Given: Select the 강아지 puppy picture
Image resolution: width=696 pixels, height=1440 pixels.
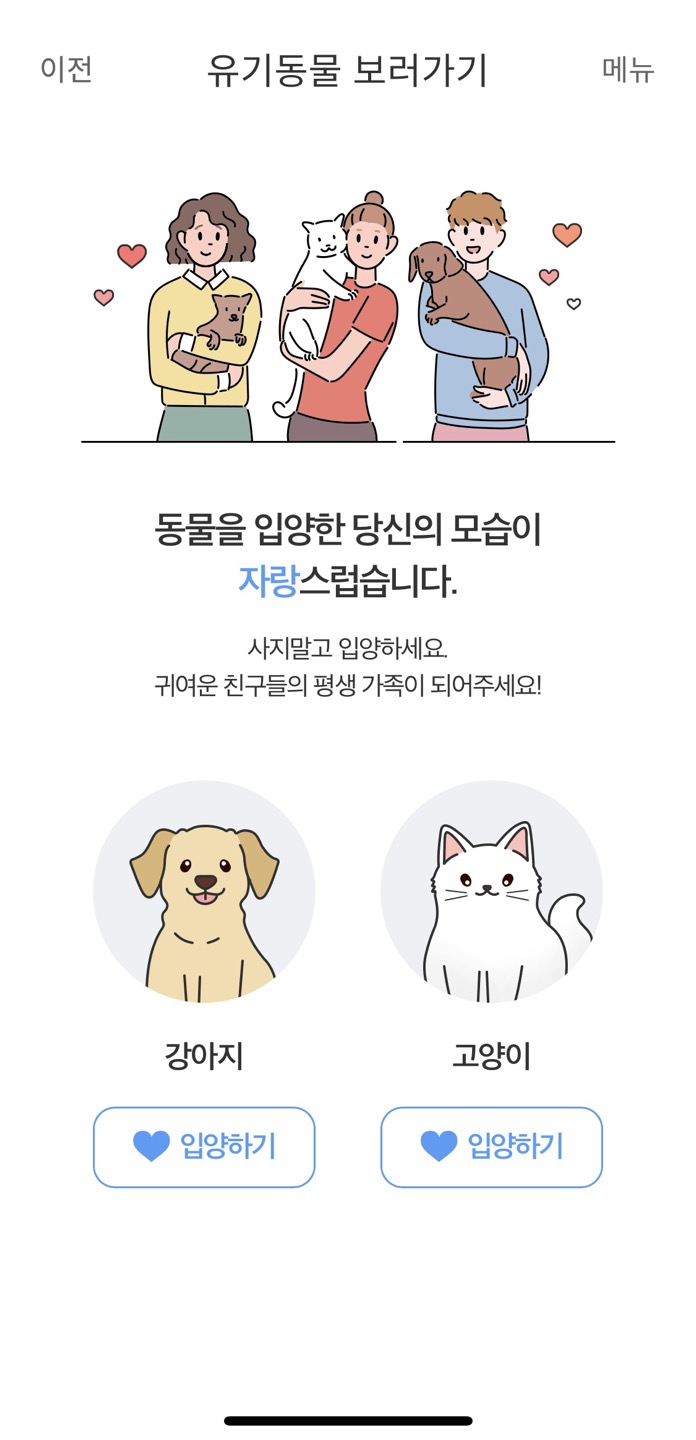Looking at the screenshot, I should (204, 892).
